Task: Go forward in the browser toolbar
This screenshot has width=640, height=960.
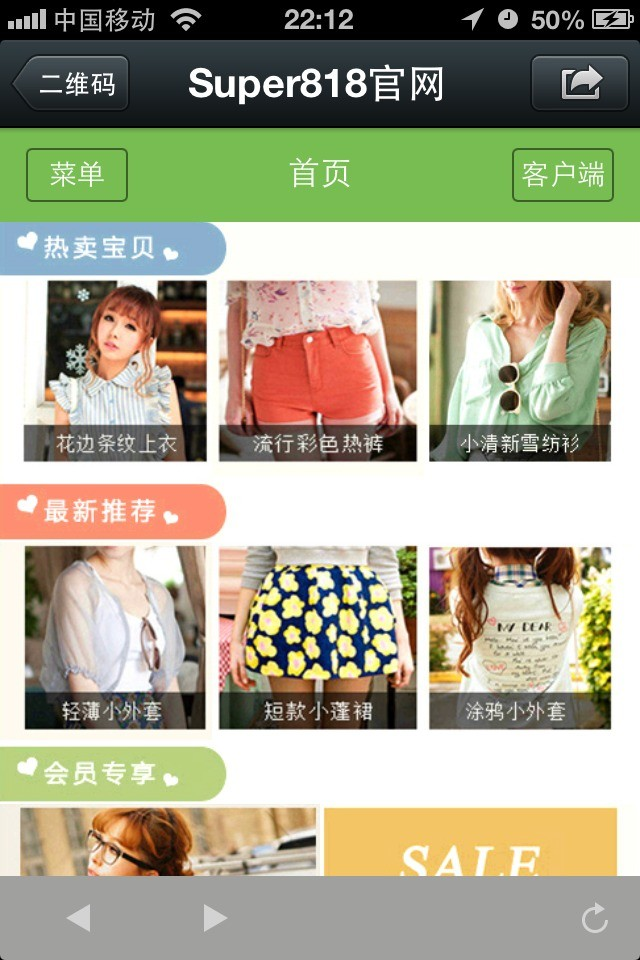Action: point(215,918)
